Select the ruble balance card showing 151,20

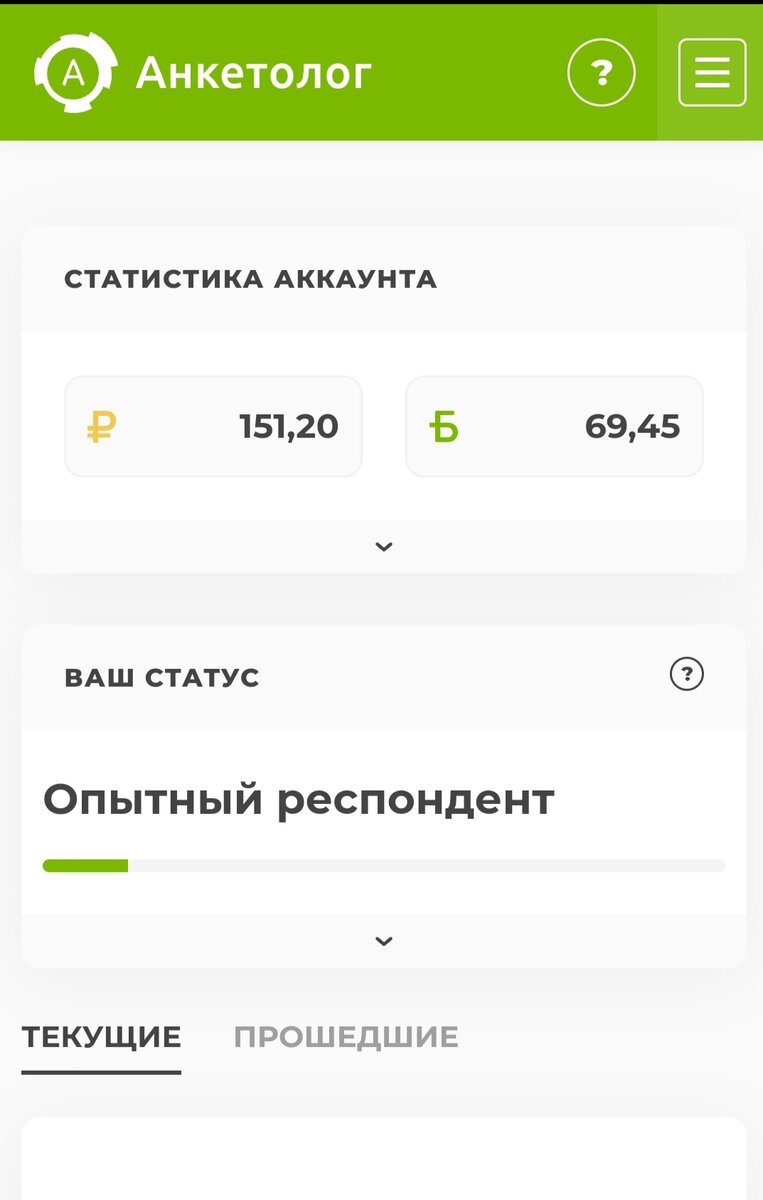click(213, 427)
